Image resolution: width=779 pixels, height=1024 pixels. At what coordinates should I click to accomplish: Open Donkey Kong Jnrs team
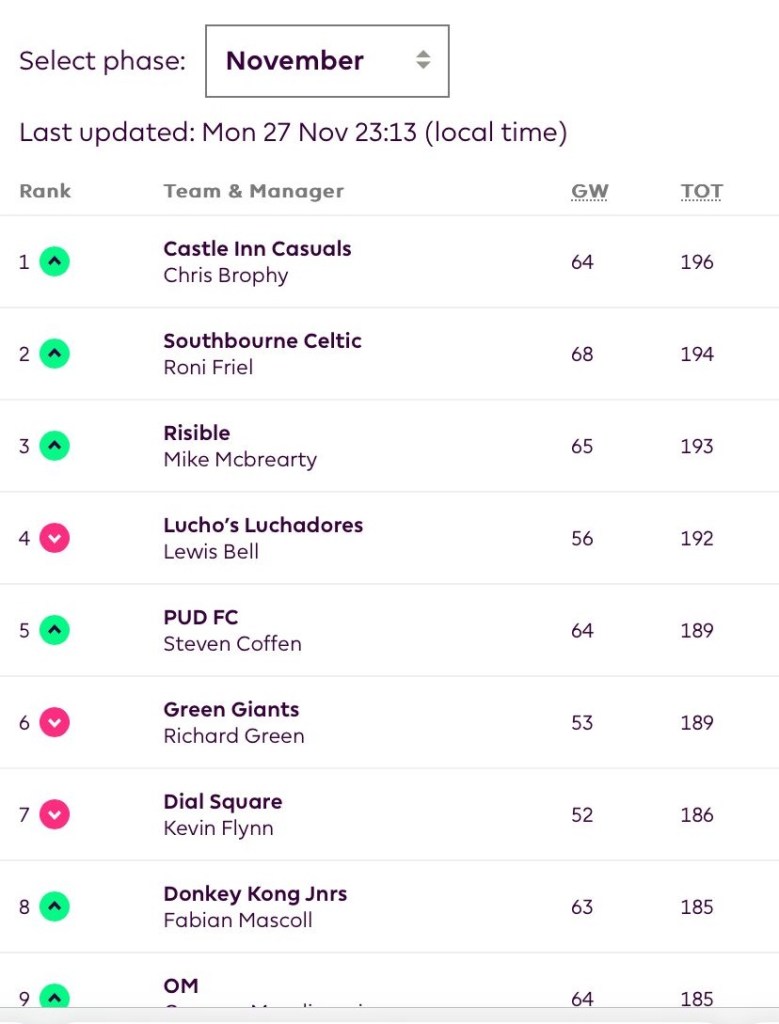point(255,893)
